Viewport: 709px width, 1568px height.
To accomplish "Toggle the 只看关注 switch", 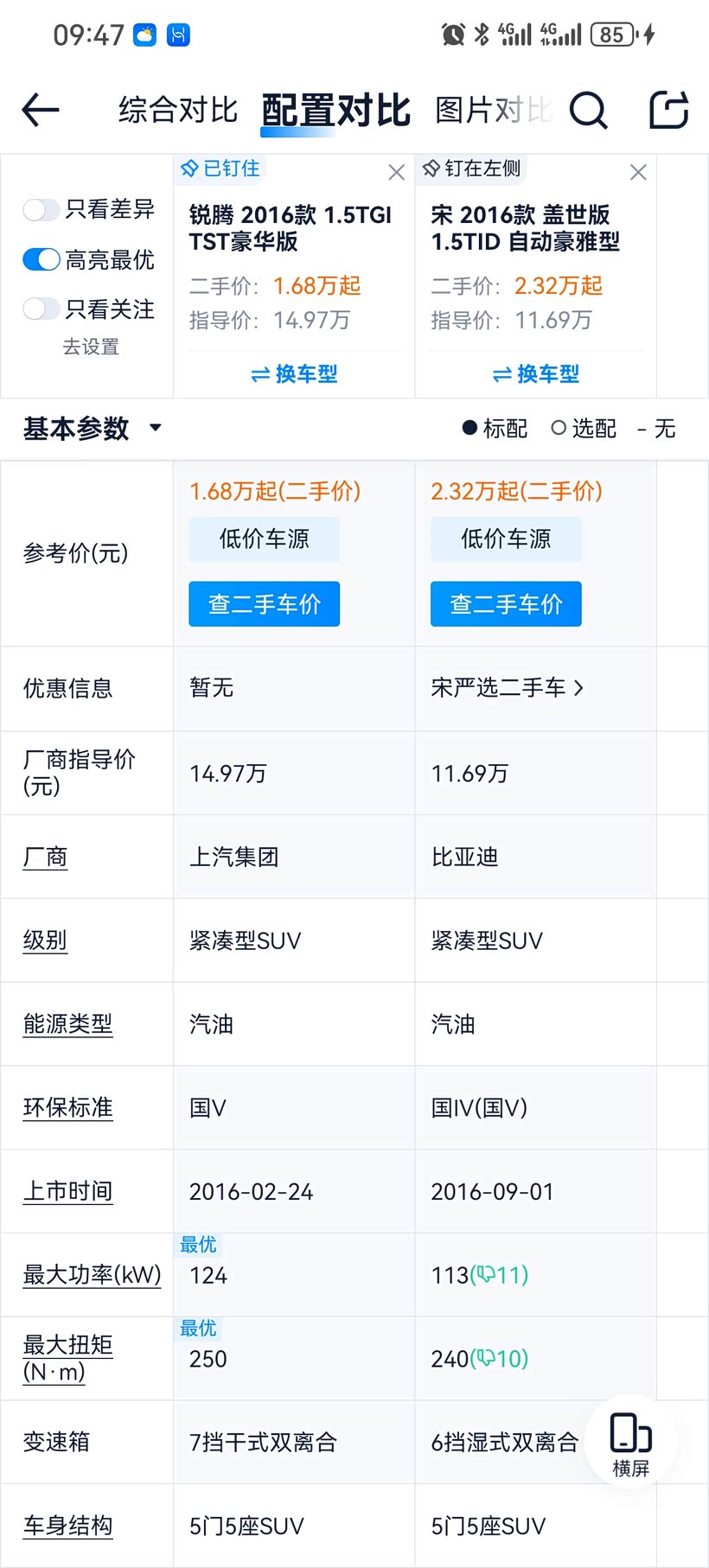I will (x=41, y=309).
